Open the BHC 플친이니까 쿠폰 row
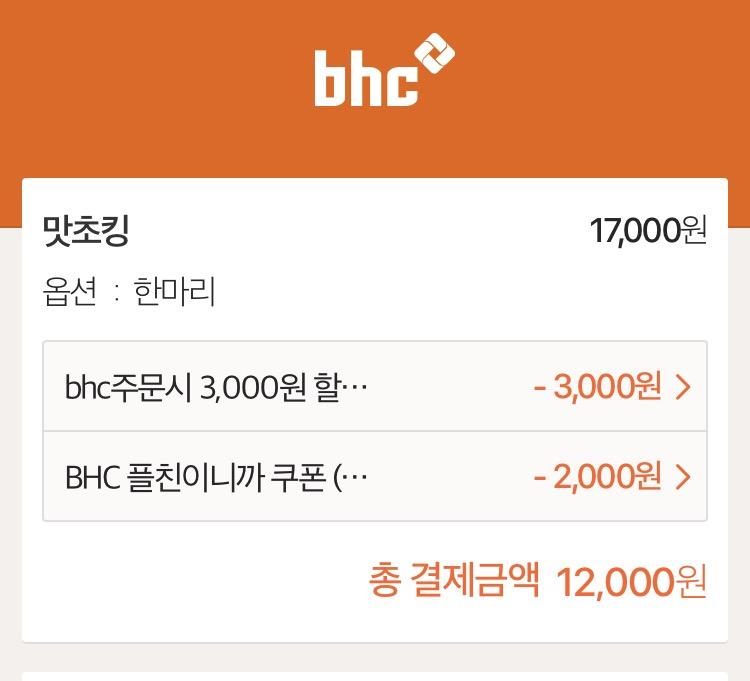750x681 pixels. 375,476
